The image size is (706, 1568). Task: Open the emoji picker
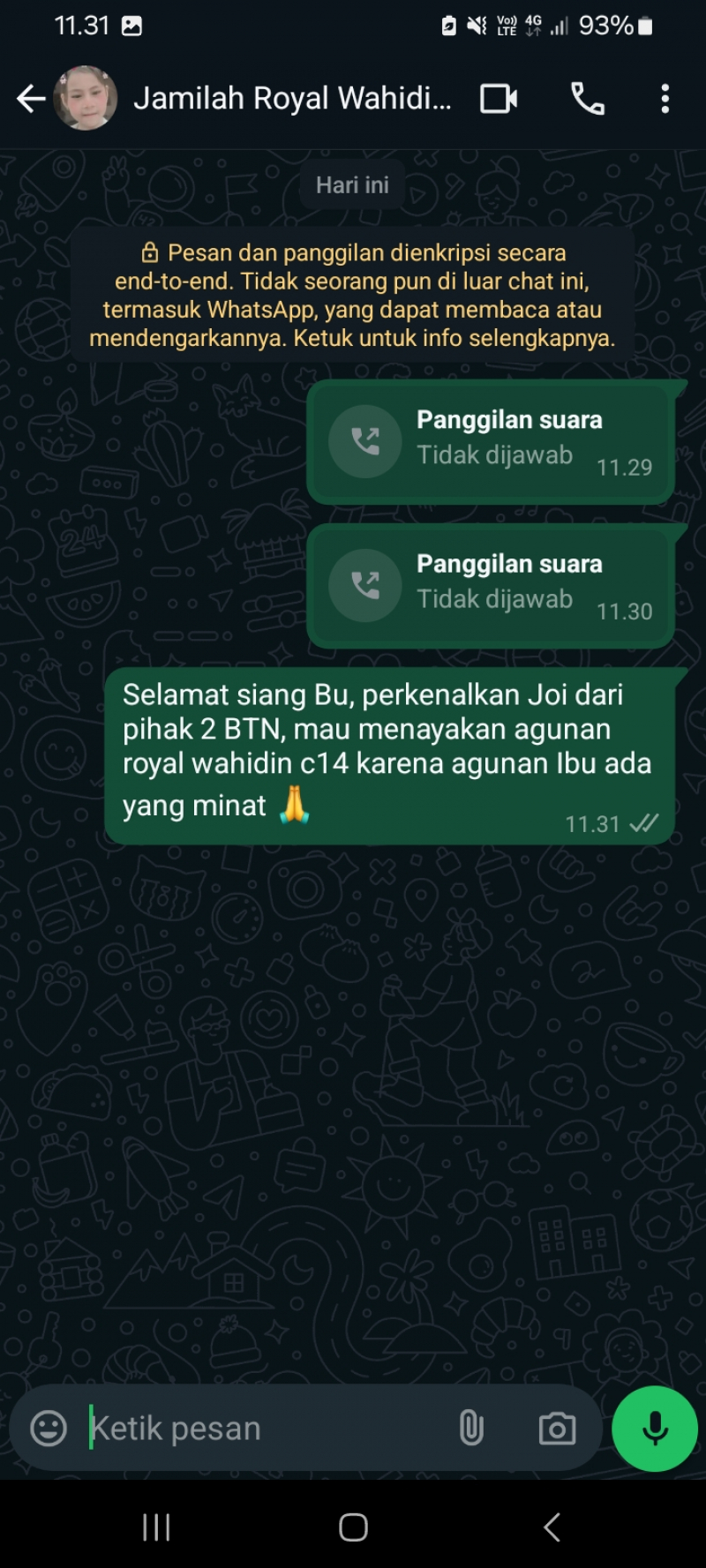[x=49, y=1428]
